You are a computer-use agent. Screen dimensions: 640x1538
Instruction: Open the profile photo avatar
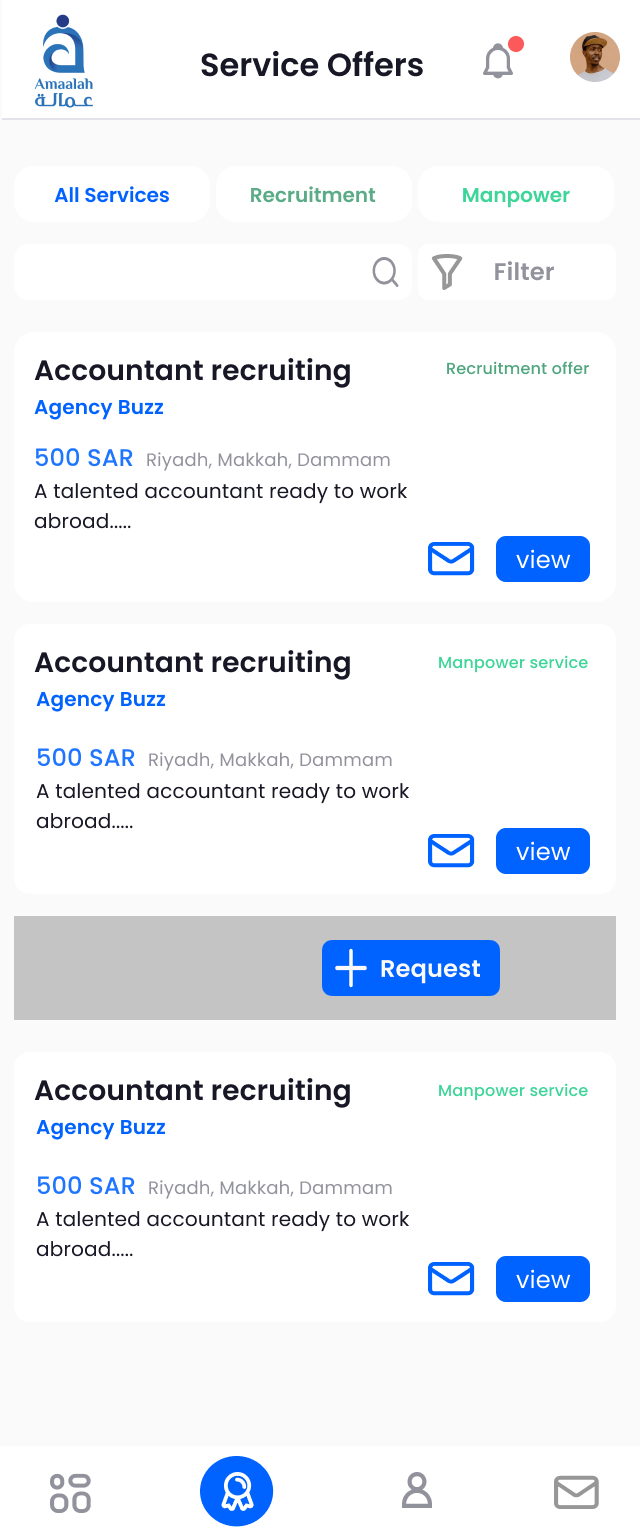coord(595,57)
